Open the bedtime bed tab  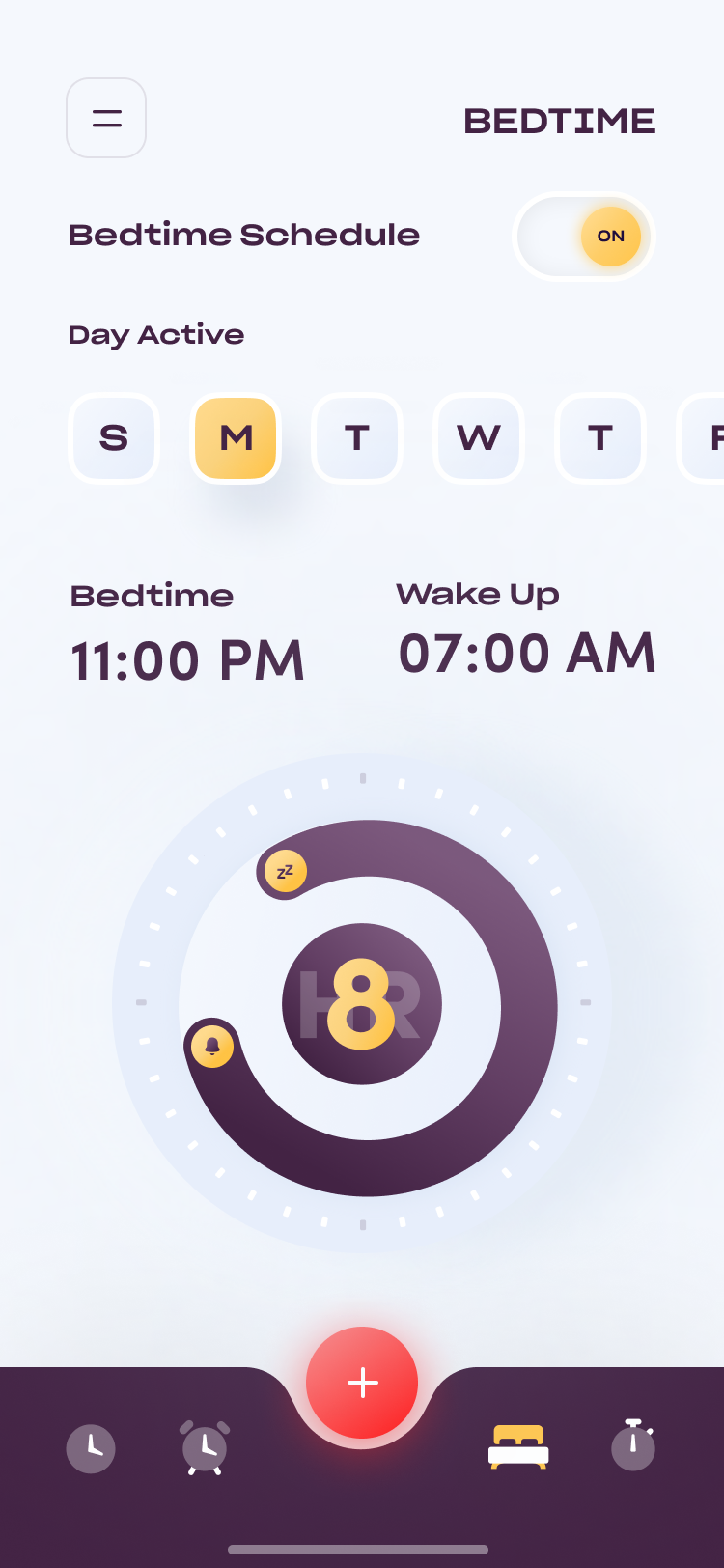[518, 1447]
